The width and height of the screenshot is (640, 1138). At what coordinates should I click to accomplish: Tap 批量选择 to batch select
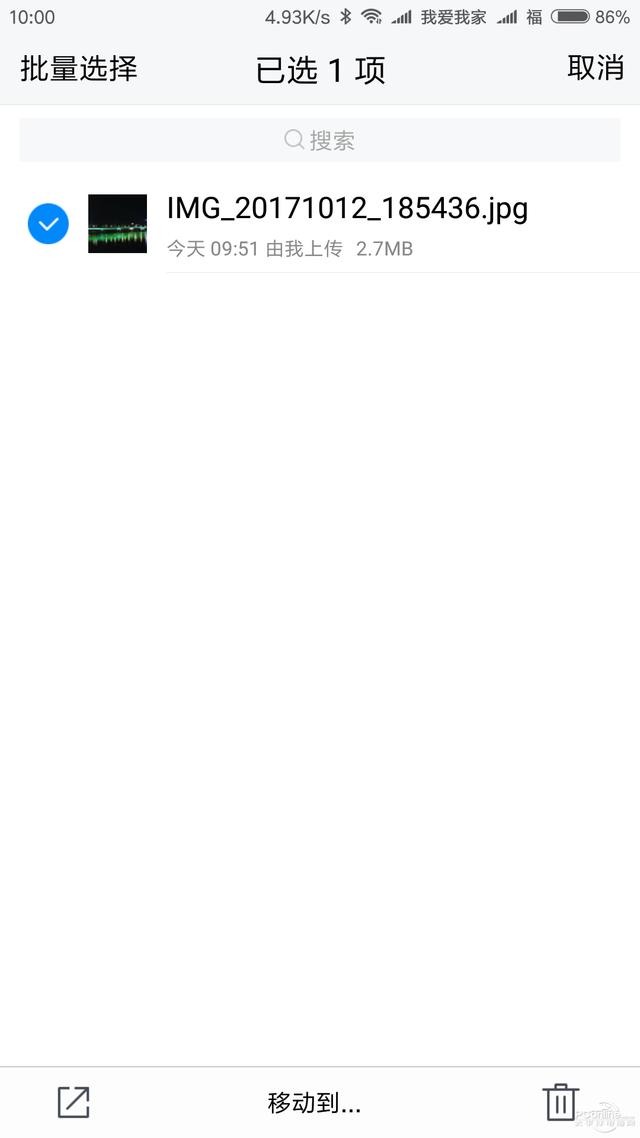tap(79, 69)
